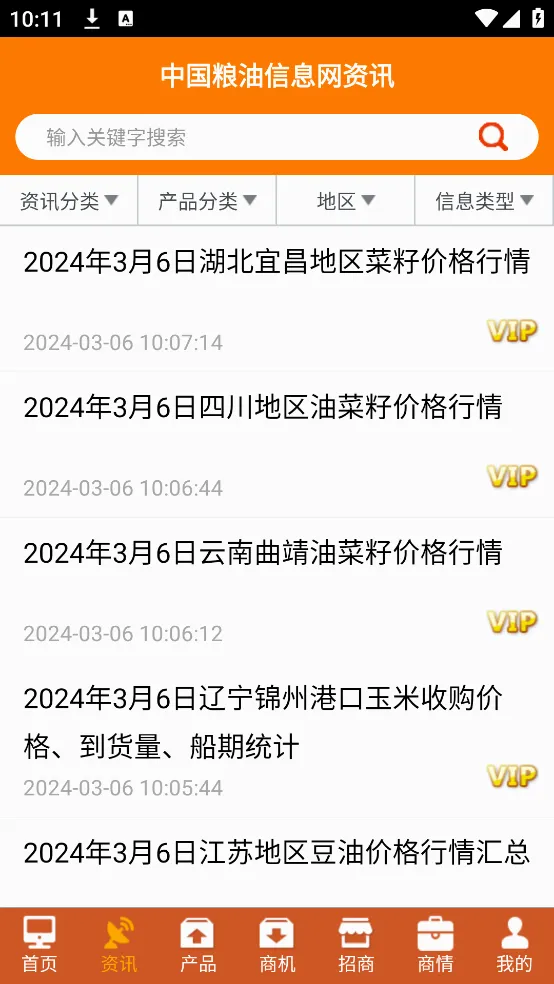Viewport: 554px width, 984px height.
Task: Focus the keyword search field
Action: point(277,137)
